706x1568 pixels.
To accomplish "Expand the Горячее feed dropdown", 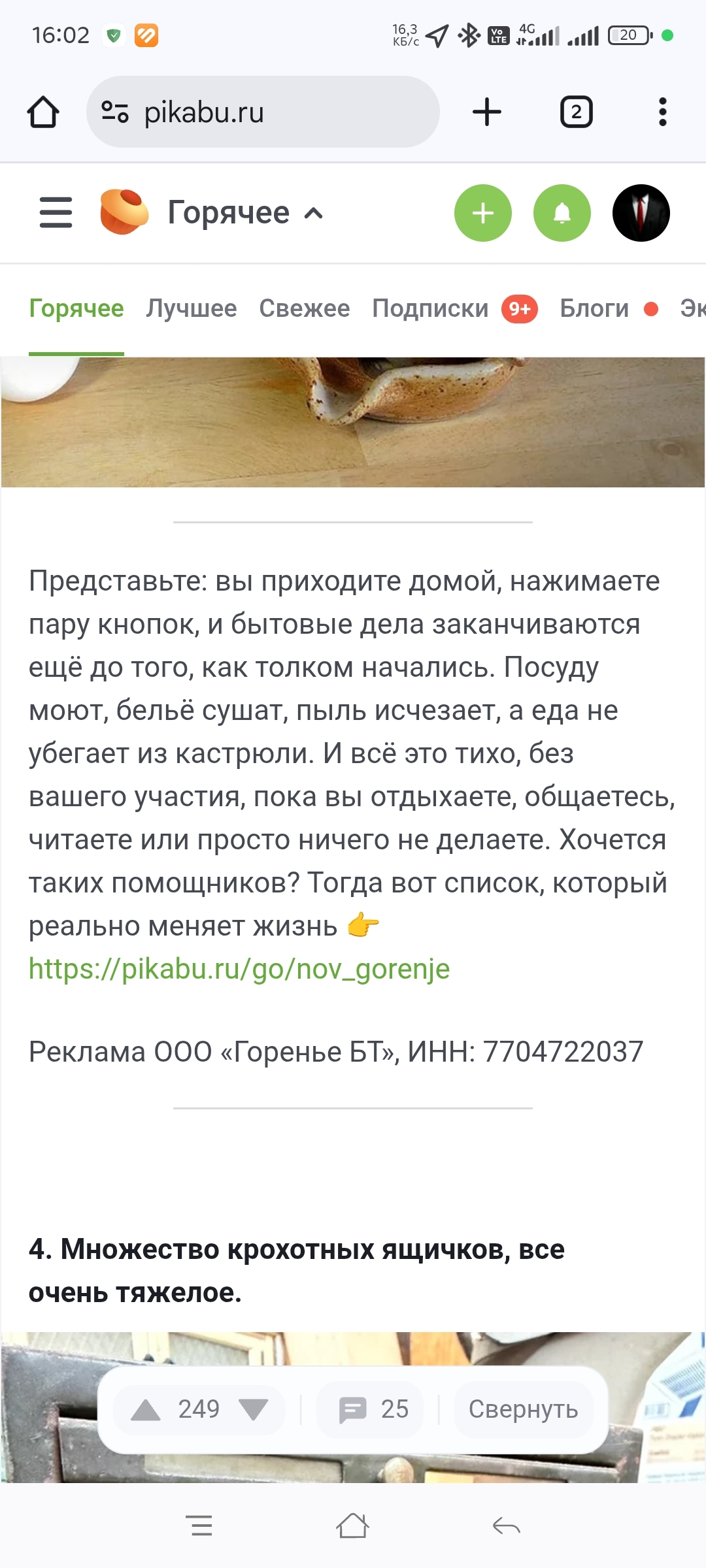I will [246, 213].
